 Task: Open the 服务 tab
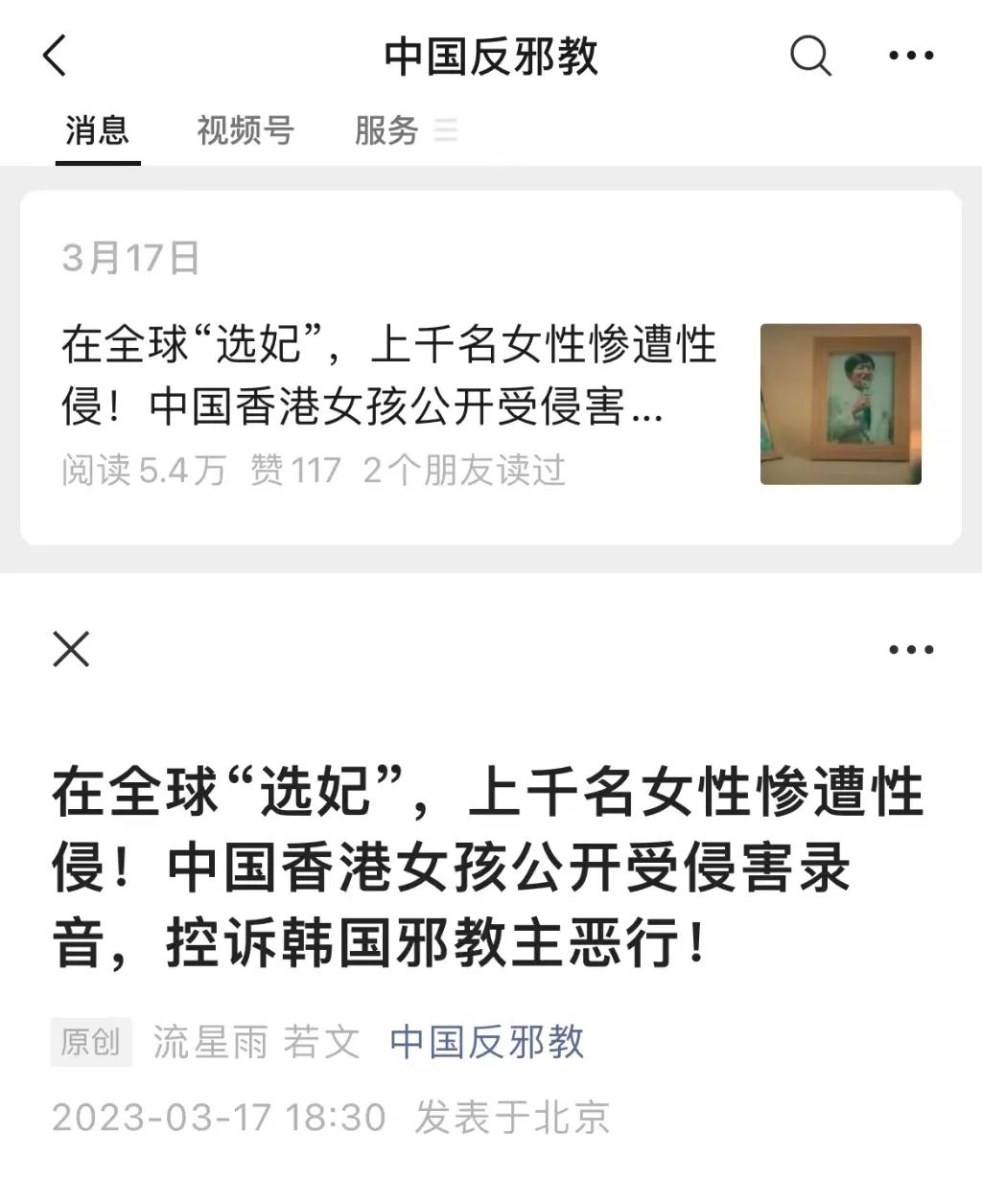pyautogui.click(x=387, y=131)
